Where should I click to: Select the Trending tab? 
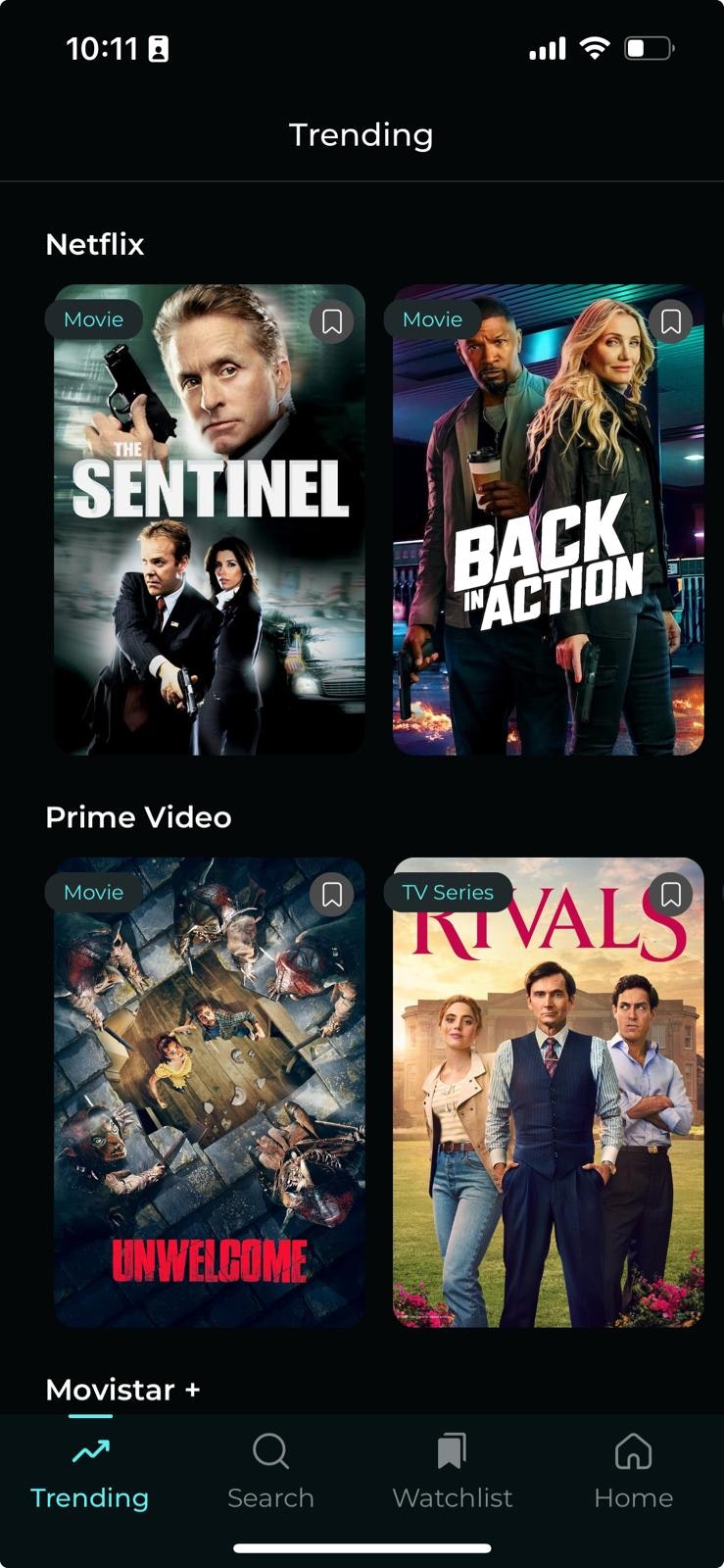90,1472
